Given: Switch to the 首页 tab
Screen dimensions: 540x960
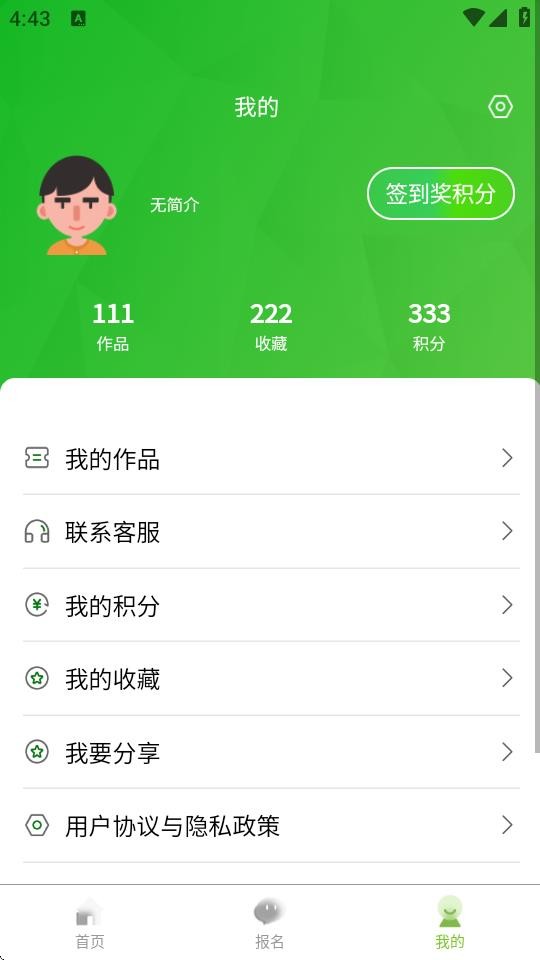Looking at the screenshot, I should 90,923.
